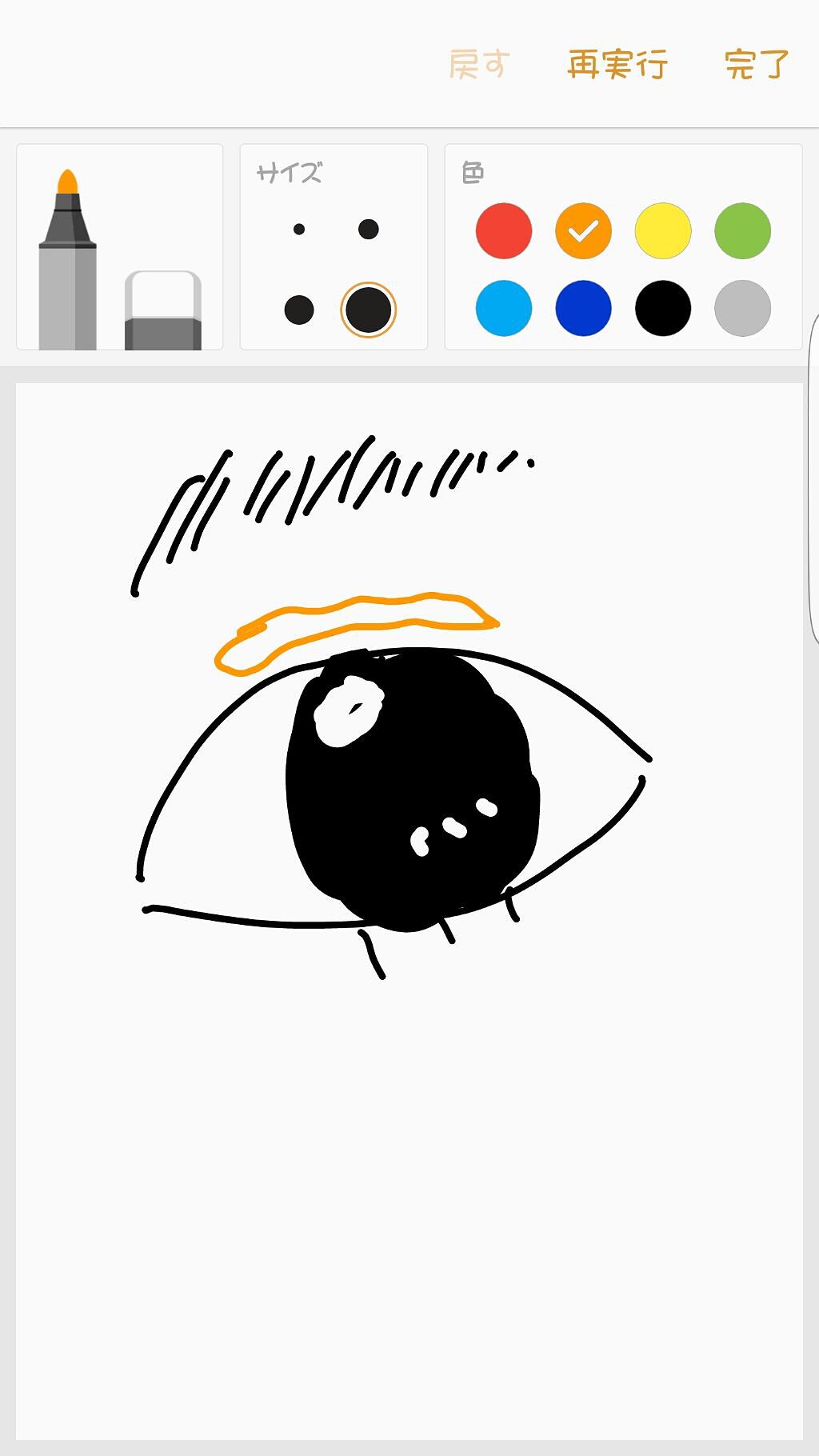Select the largest brush size
This screenshot has height=1456, width=819.
[x=368, y=310]
